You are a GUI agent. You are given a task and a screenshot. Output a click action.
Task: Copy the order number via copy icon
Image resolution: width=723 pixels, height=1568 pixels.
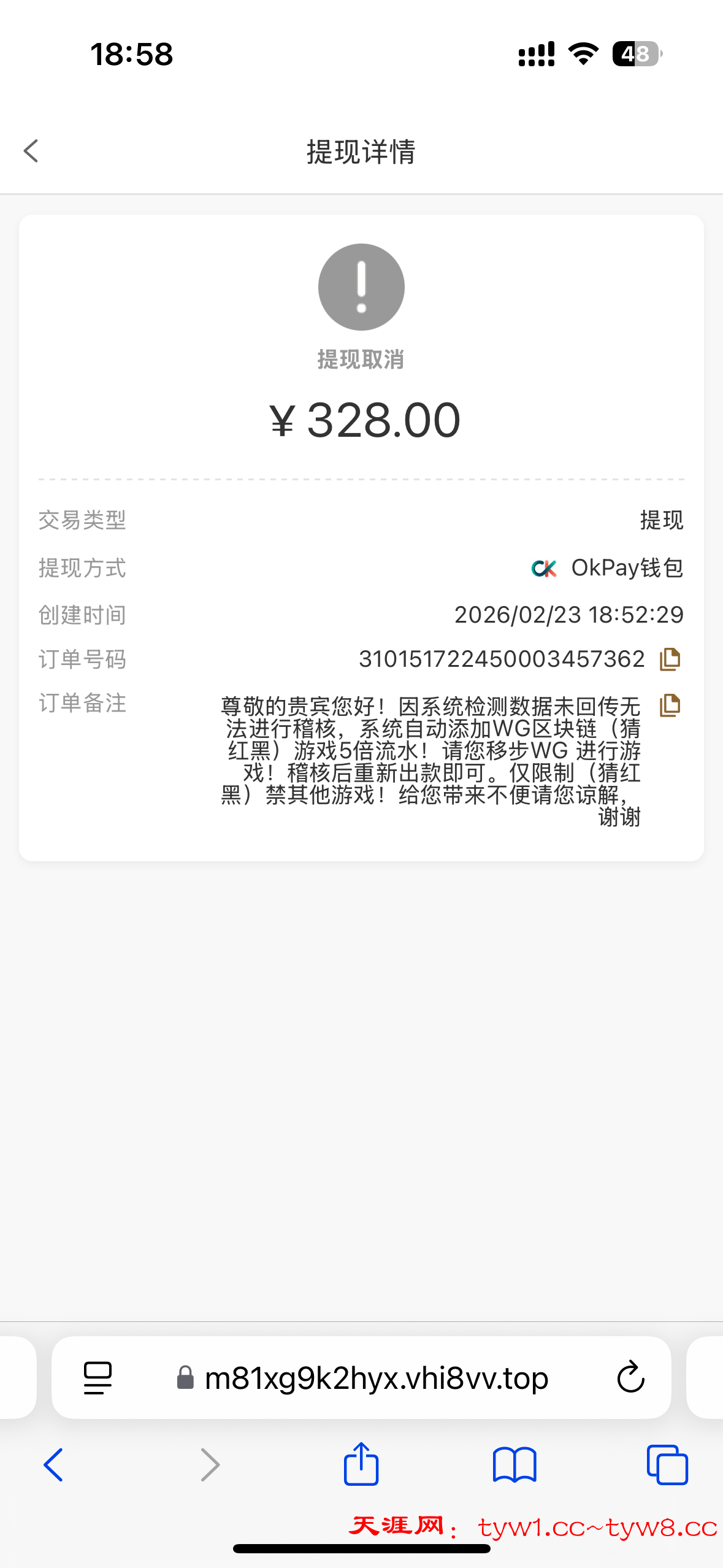[x=671, y=658]
